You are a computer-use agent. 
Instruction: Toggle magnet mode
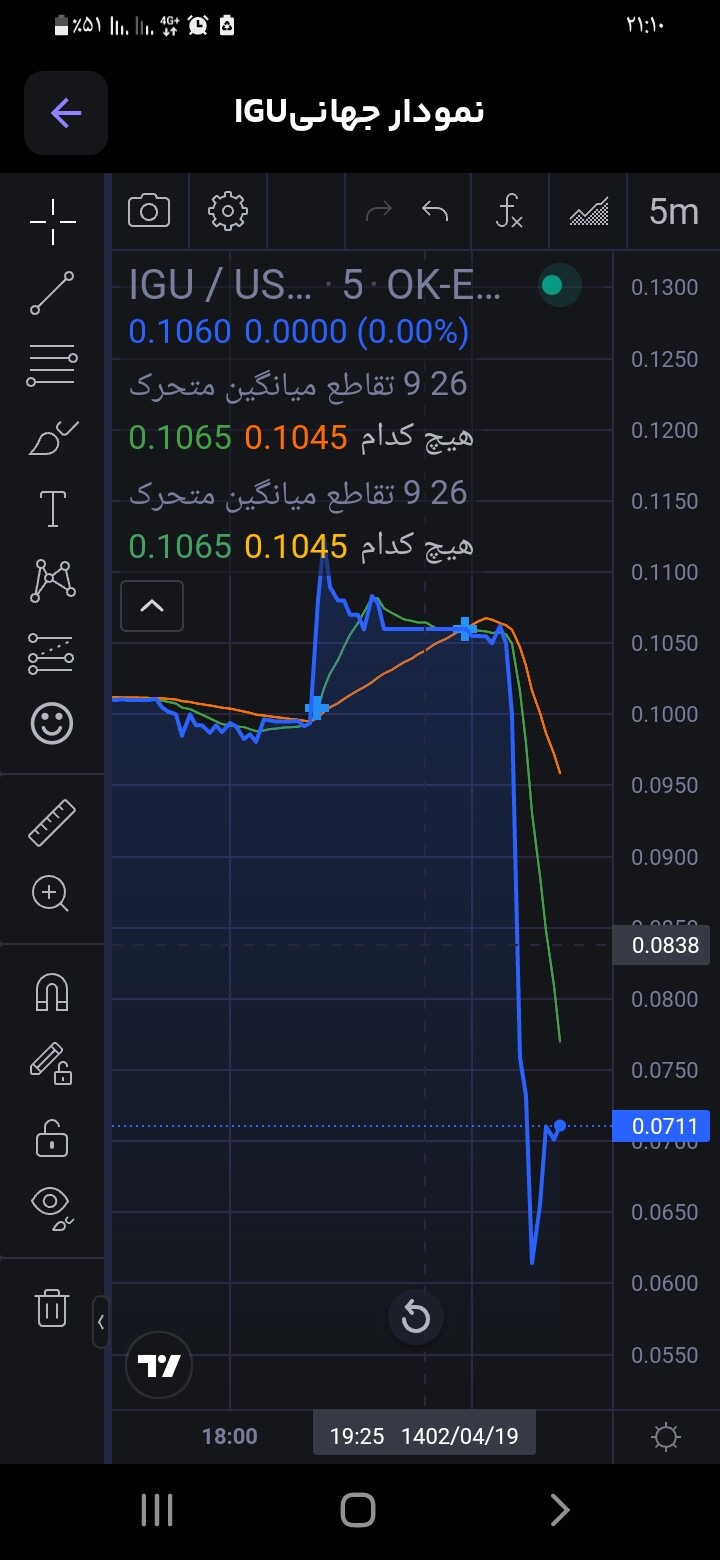(52, 992)
